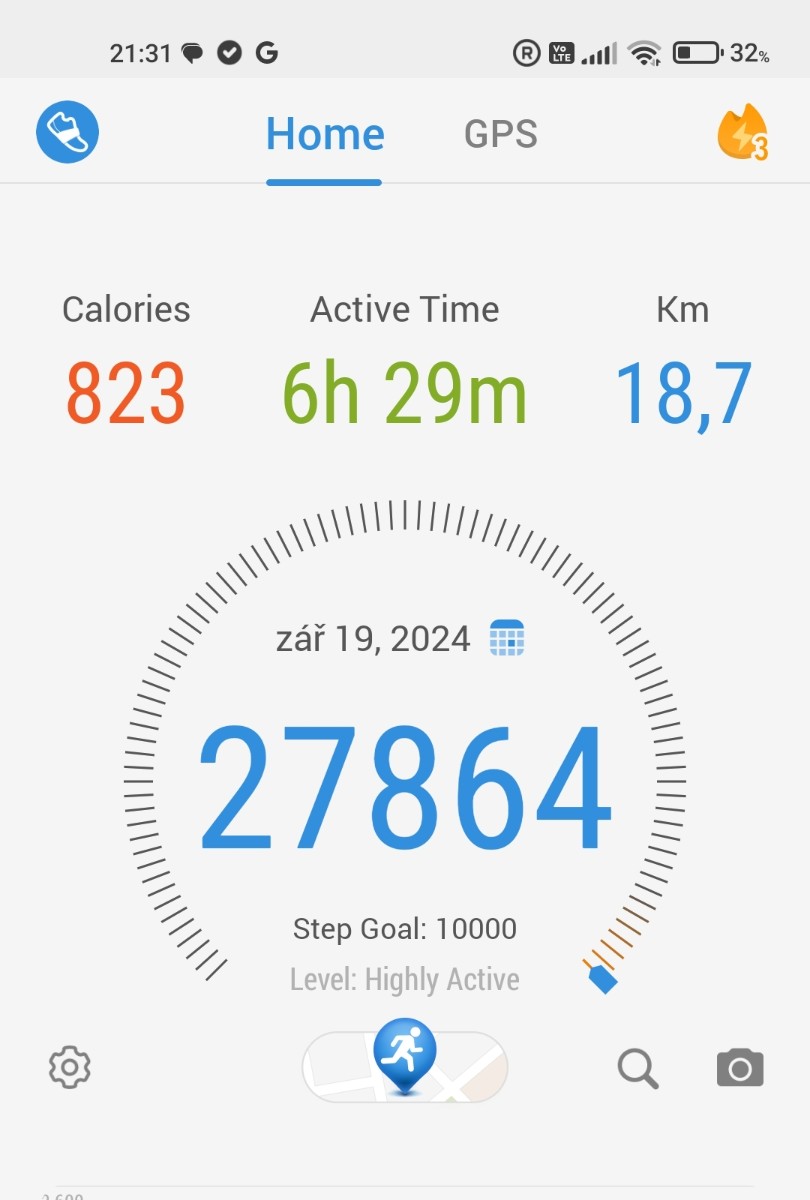The width and height of the screenshot is (810, 1200).
Task: Open the camera to share steps
Action: (x=740, y=1068)
